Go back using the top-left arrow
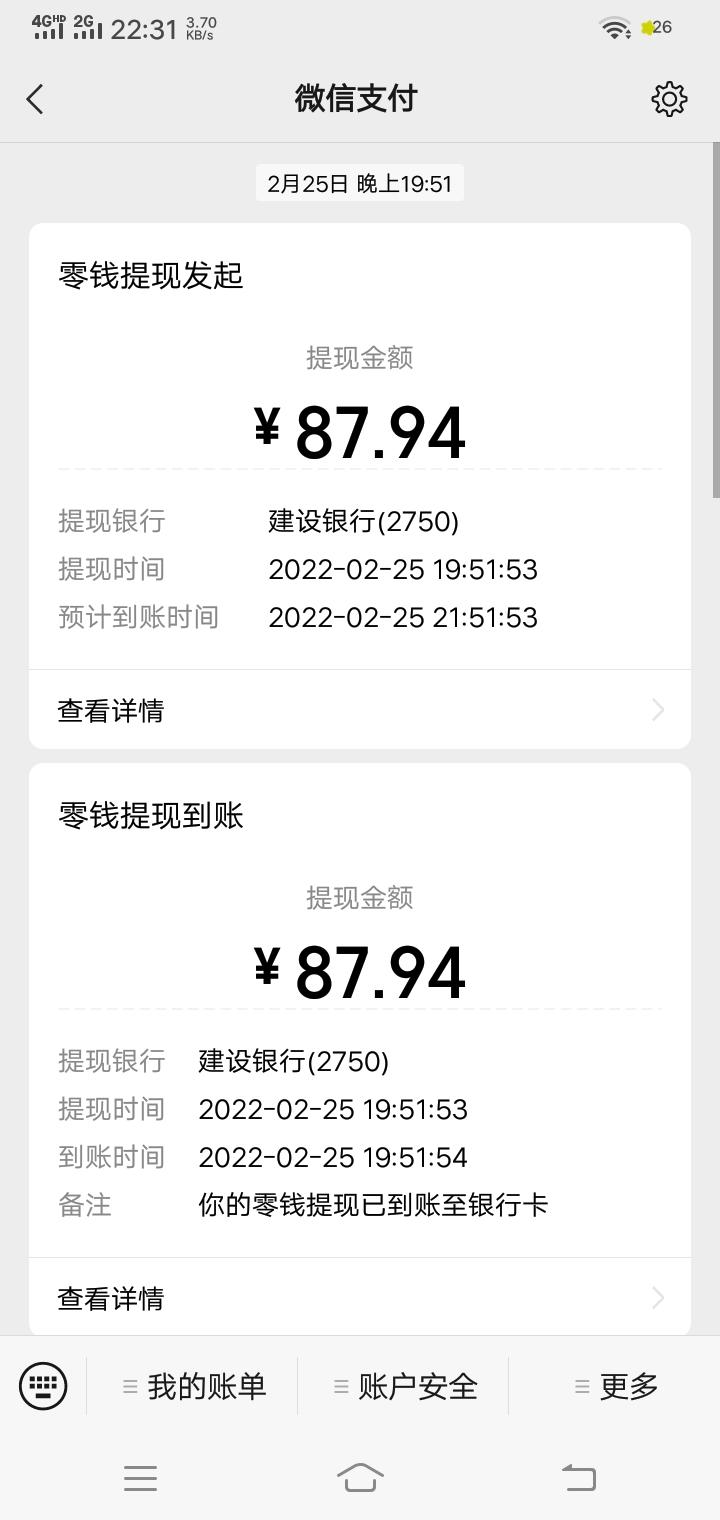Image resolution: width=720 pixels, height=1520 pixels. [35, 99]
